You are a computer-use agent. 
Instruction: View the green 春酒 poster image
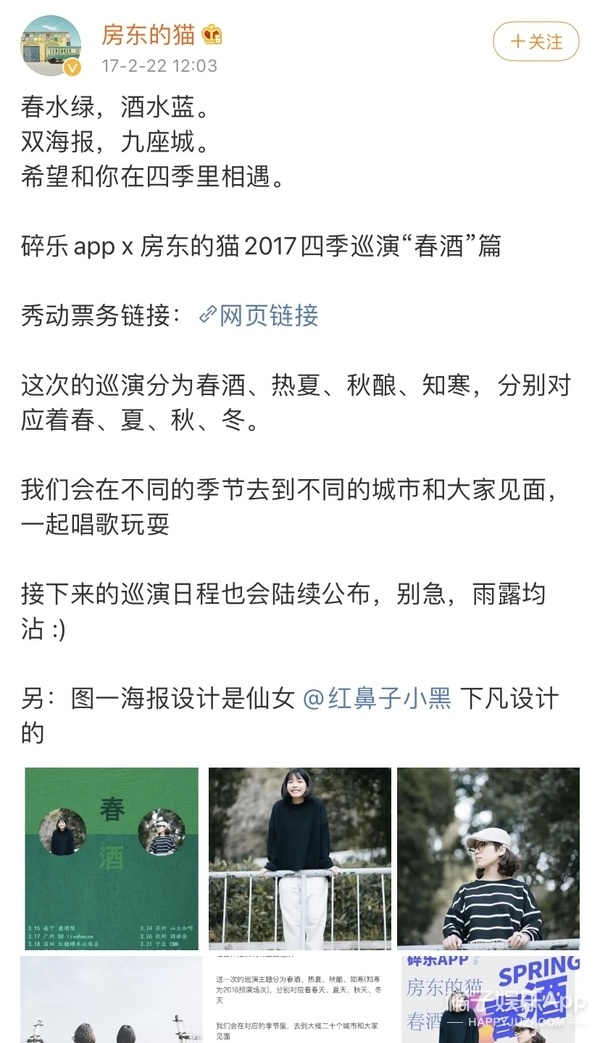click(x=111, y=858)
